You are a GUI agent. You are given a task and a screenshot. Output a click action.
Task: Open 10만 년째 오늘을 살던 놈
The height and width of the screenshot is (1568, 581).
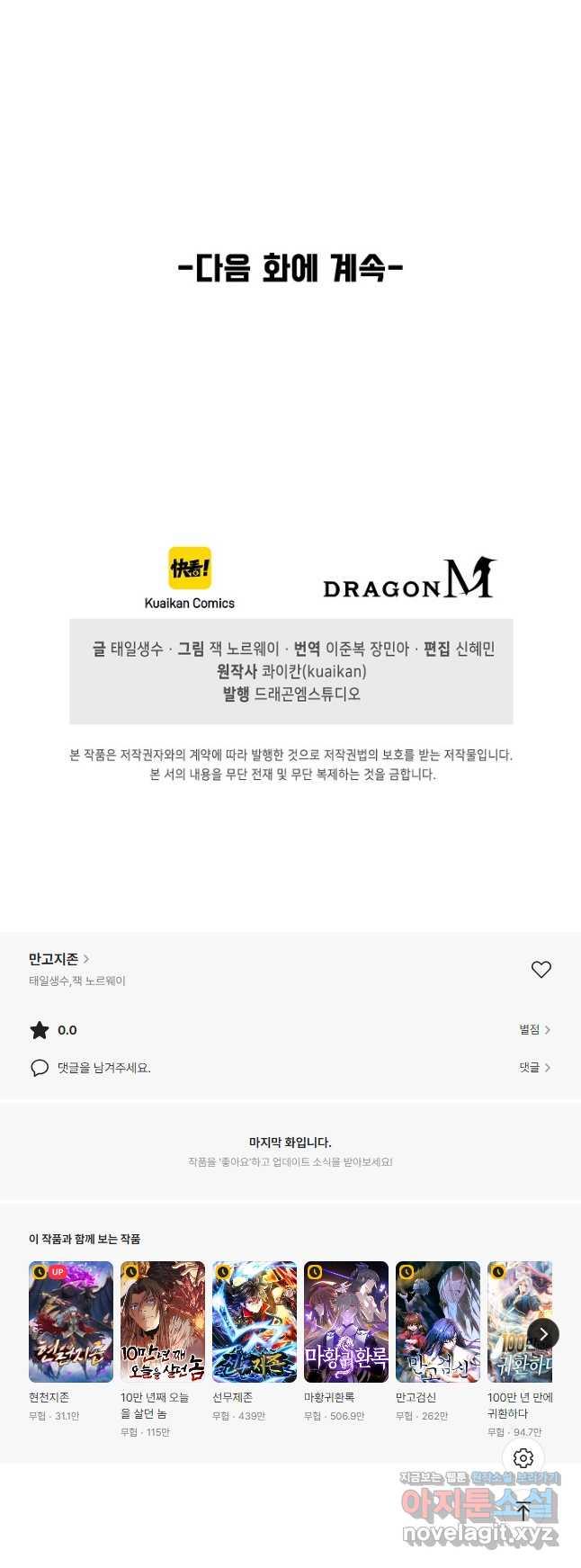click(x=163, y=1322)
